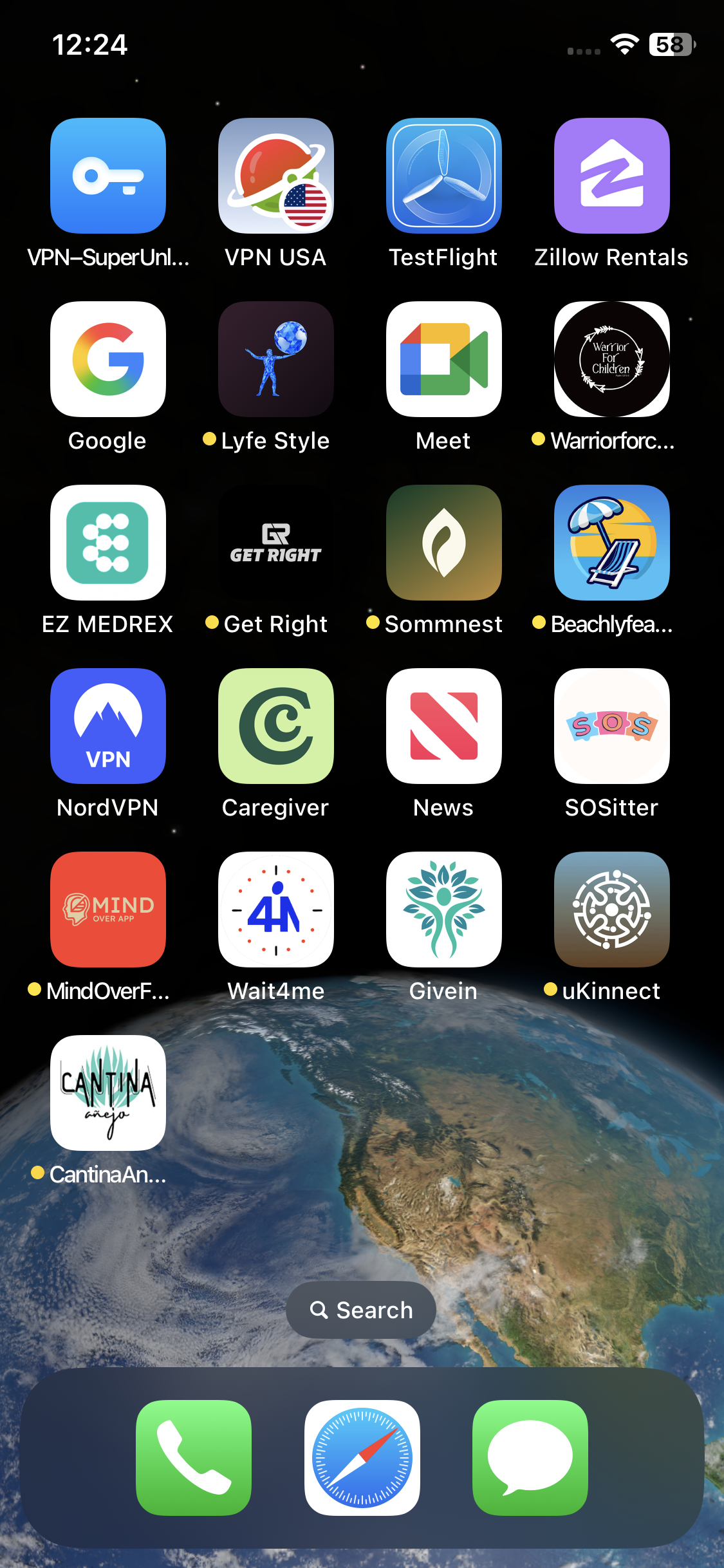Open the Lyfe Style app
724x1568 pixels.
point(275,359)
